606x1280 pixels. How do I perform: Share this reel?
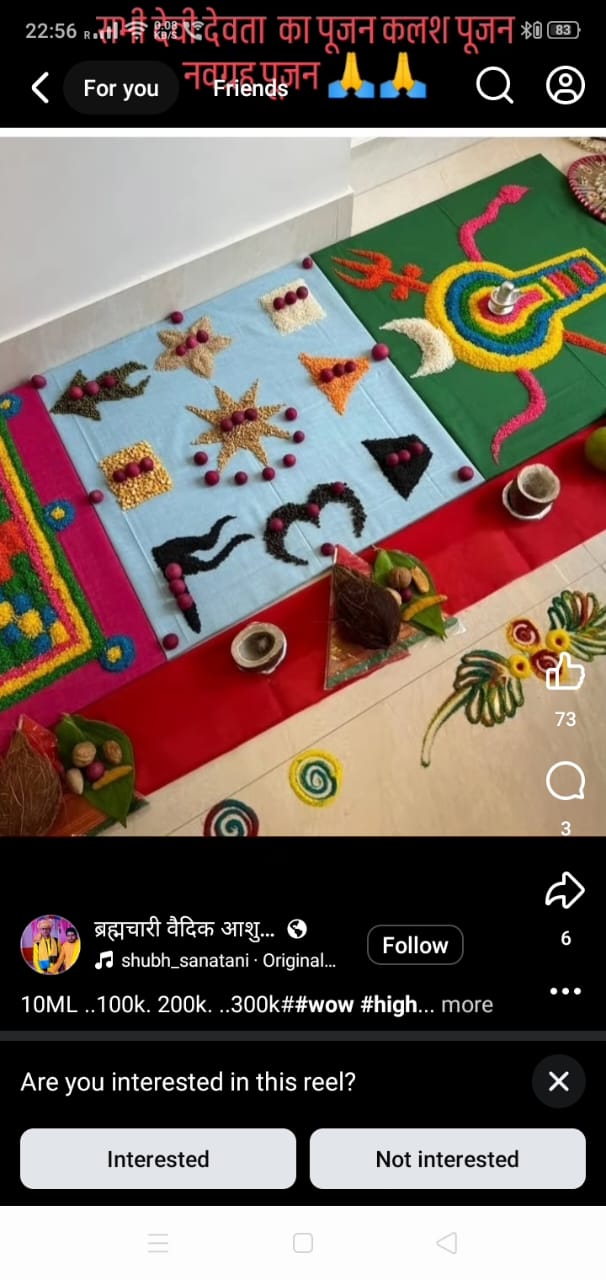[565, 891]
